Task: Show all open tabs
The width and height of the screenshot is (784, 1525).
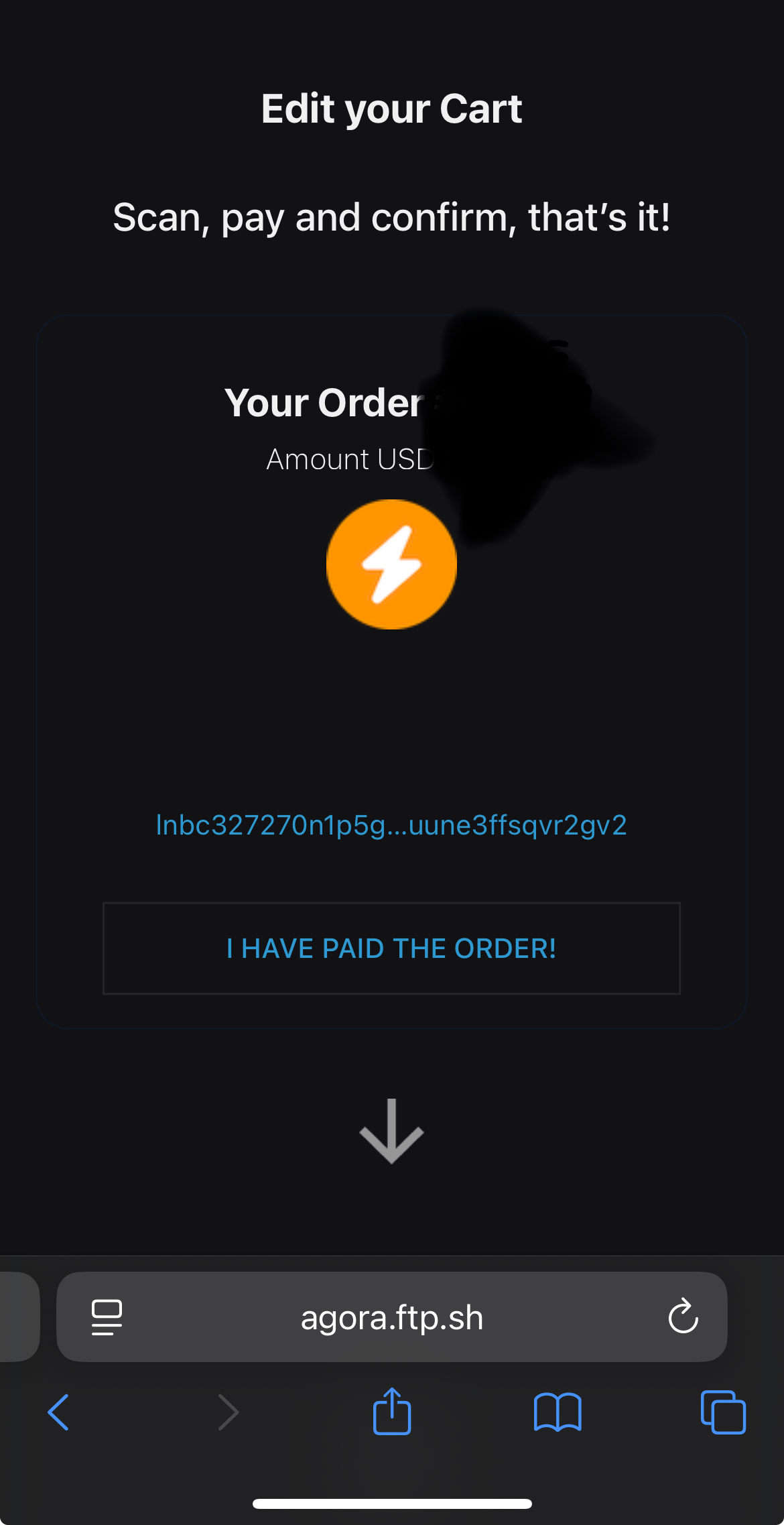Action: pyautogui.click(x=723, y=1412)
